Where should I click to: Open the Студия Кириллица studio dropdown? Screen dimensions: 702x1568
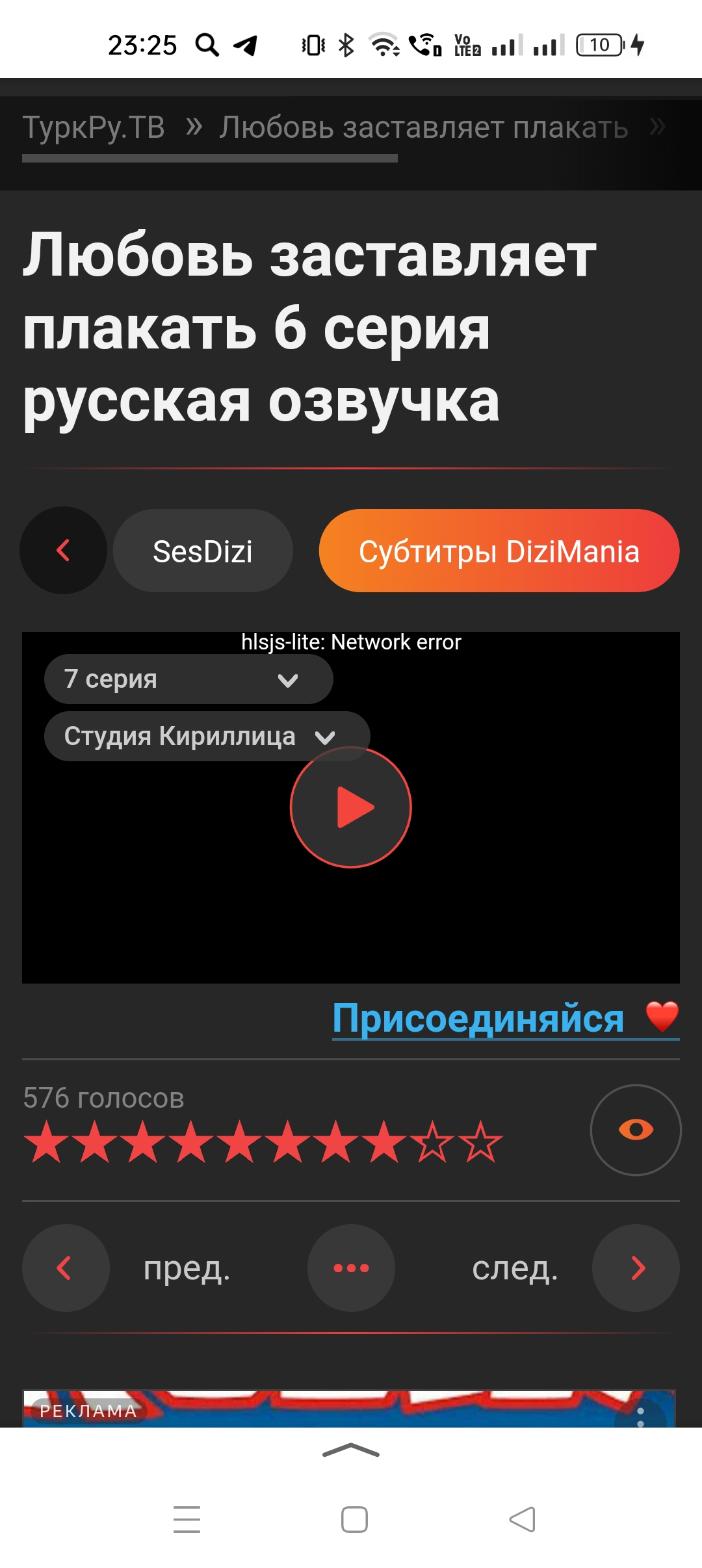[x=207, y=737]
